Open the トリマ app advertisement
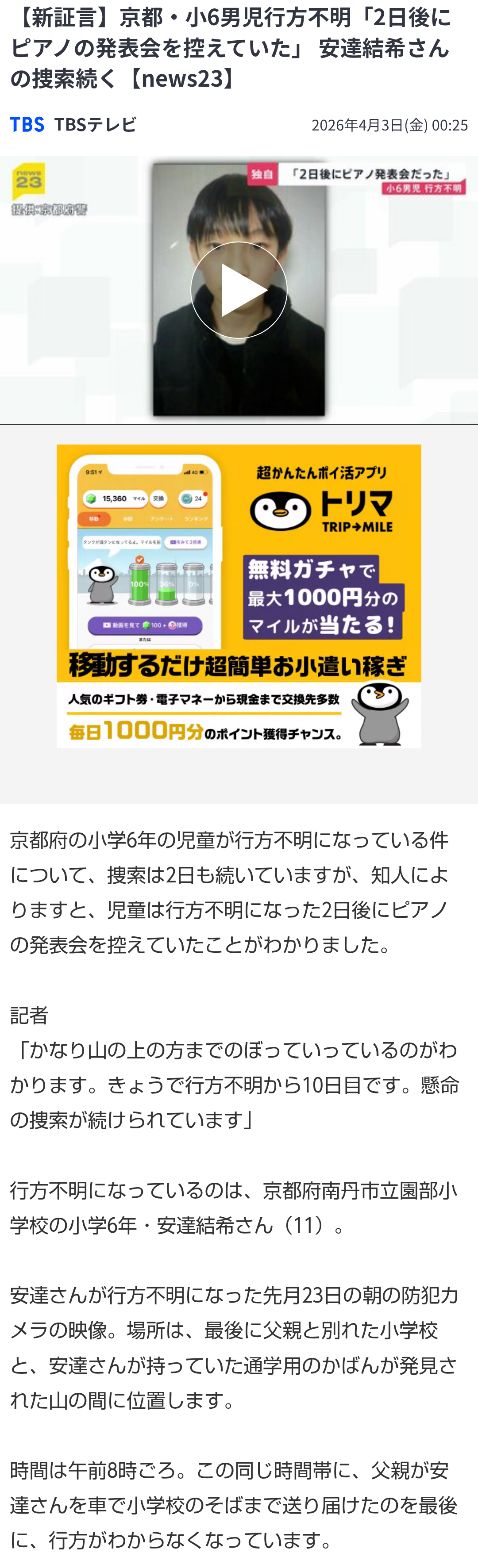 [x=239, y=595]
